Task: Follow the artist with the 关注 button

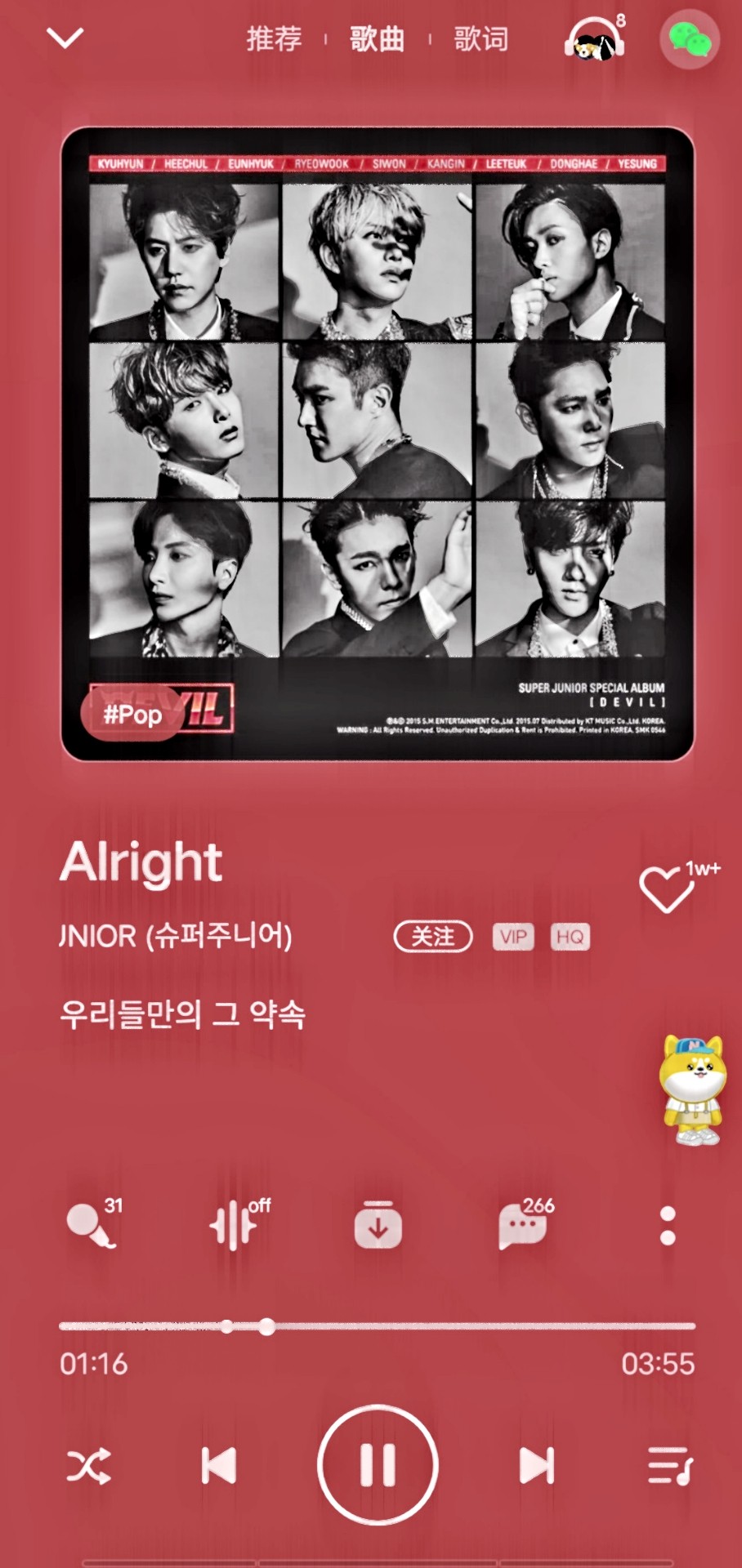Action: point(433,936)
